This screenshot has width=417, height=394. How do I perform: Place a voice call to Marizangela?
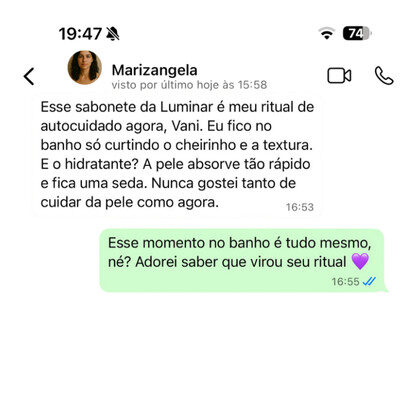click(x=384, y=76)
